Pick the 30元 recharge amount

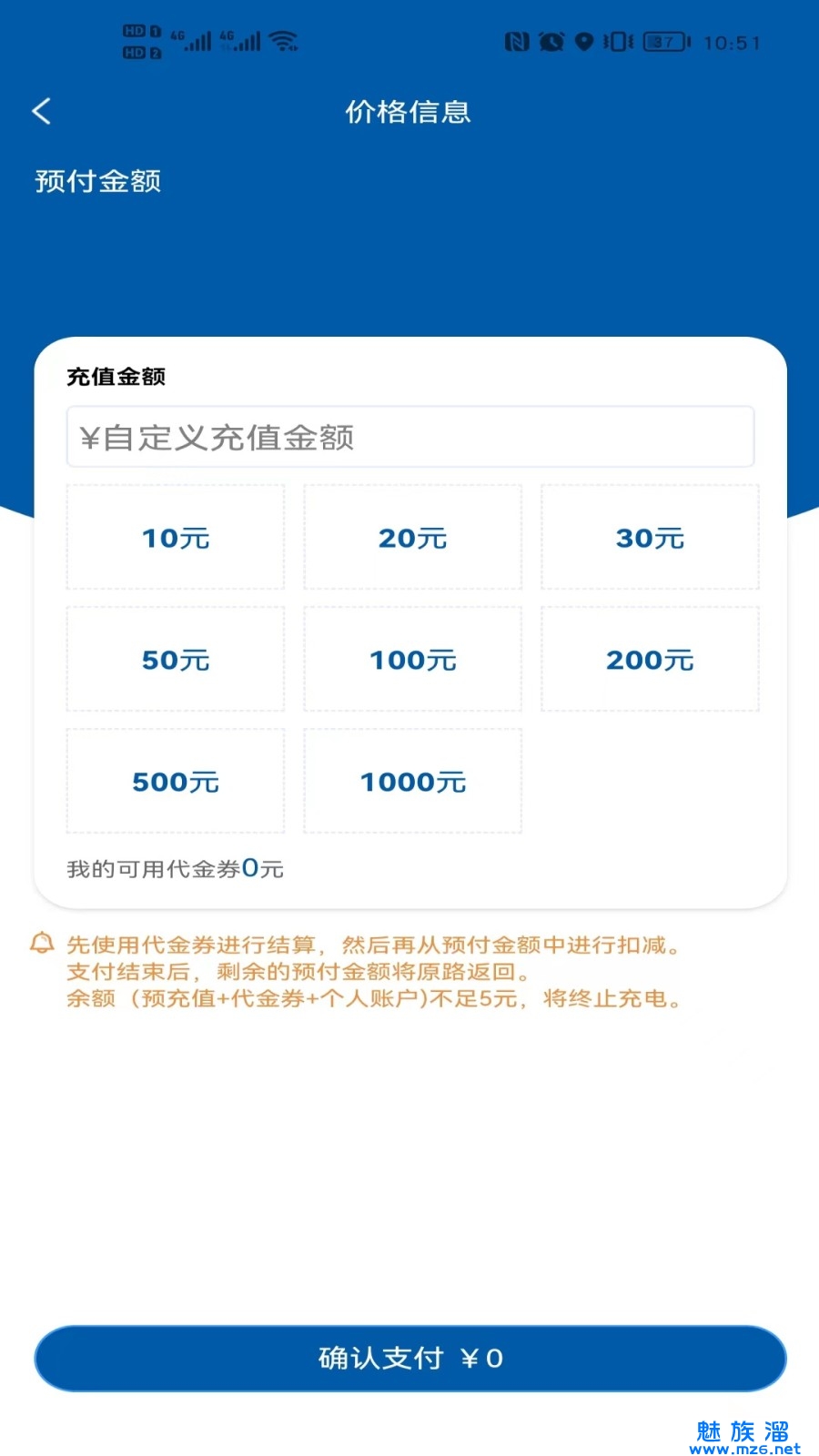click(650, 538)
